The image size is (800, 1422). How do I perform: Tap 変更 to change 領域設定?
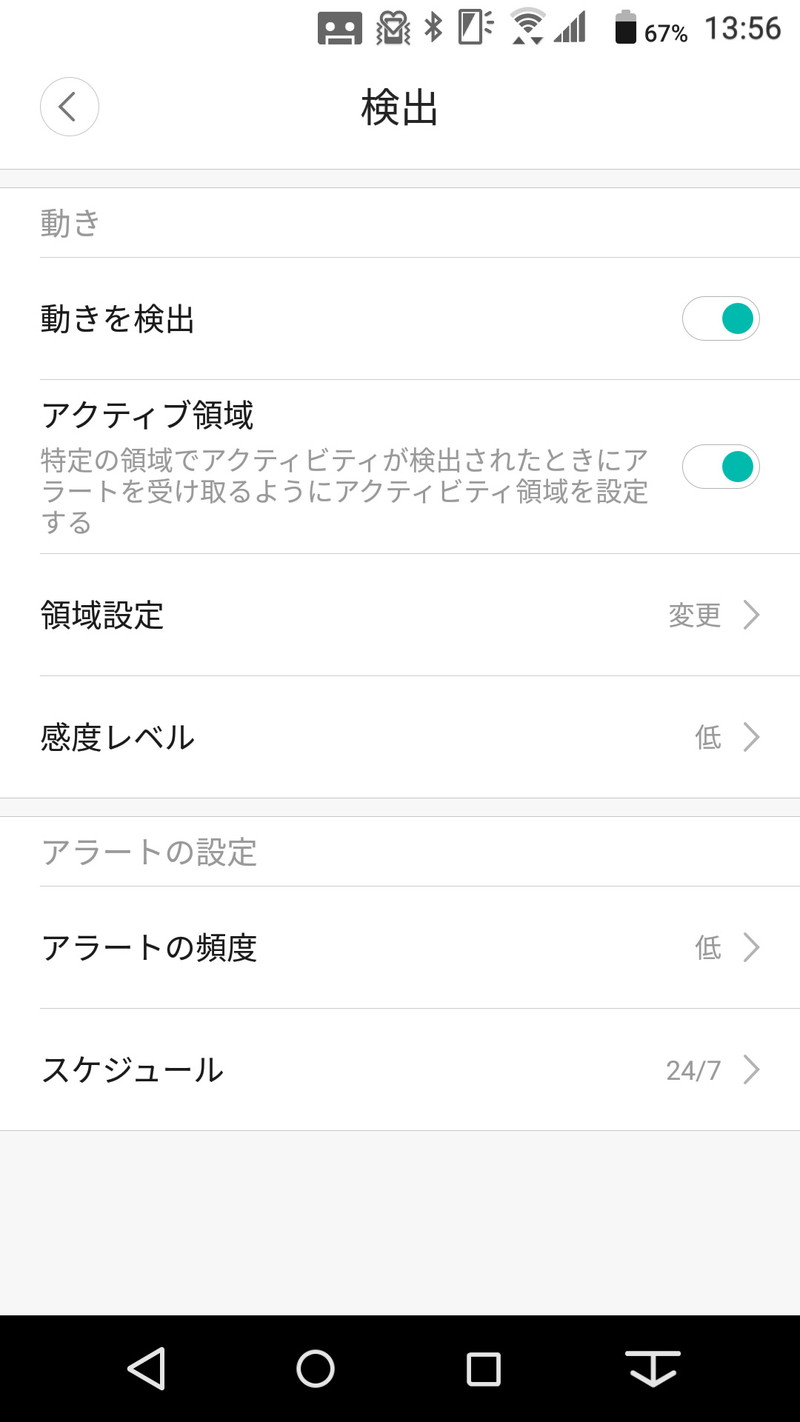(694, 616)
